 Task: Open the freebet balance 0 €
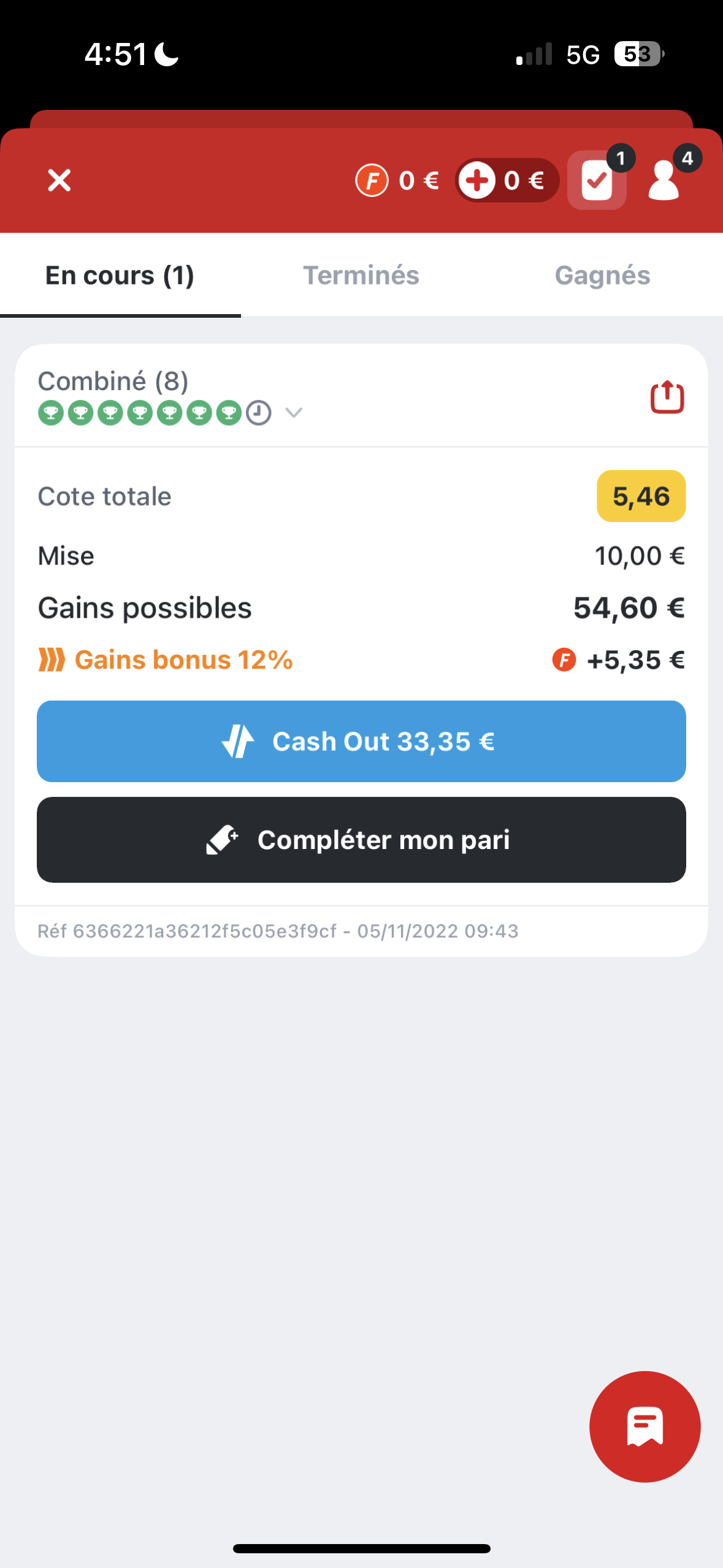click(x=397, y=180)
